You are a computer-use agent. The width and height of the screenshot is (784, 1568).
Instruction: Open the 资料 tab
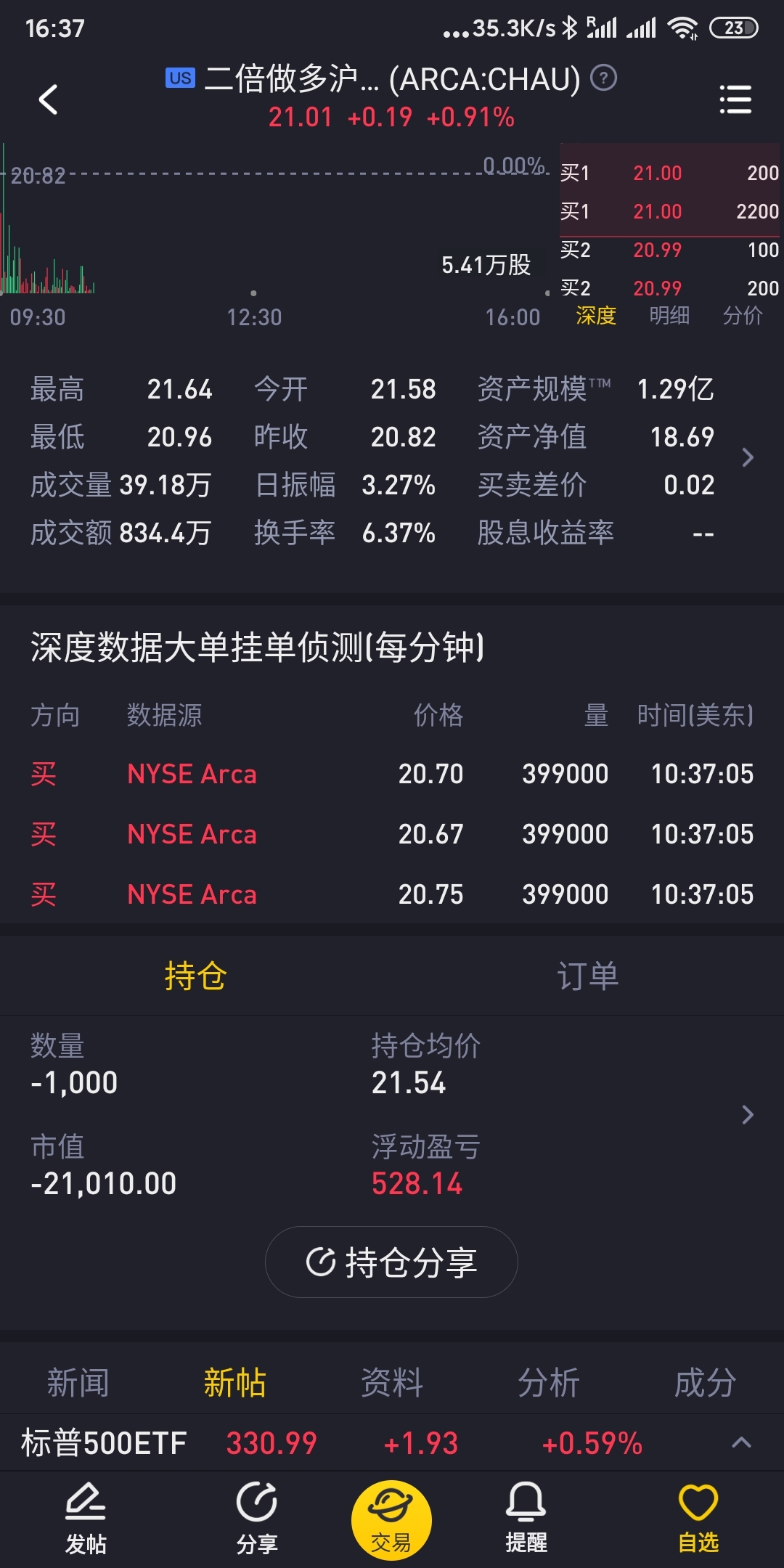tap(392, 1382)
